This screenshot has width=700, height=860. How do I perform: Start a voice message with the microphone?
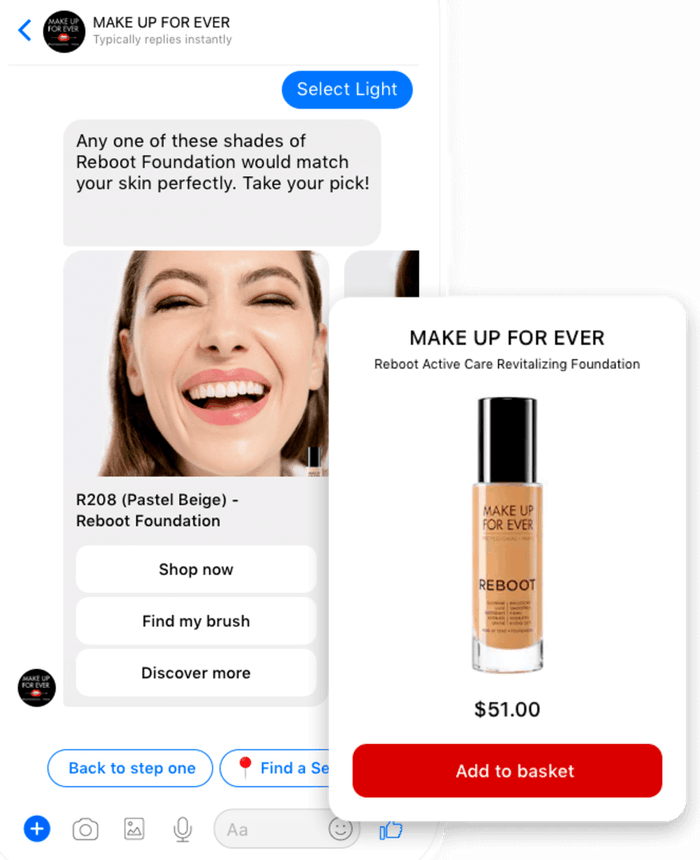pos(182,829)
